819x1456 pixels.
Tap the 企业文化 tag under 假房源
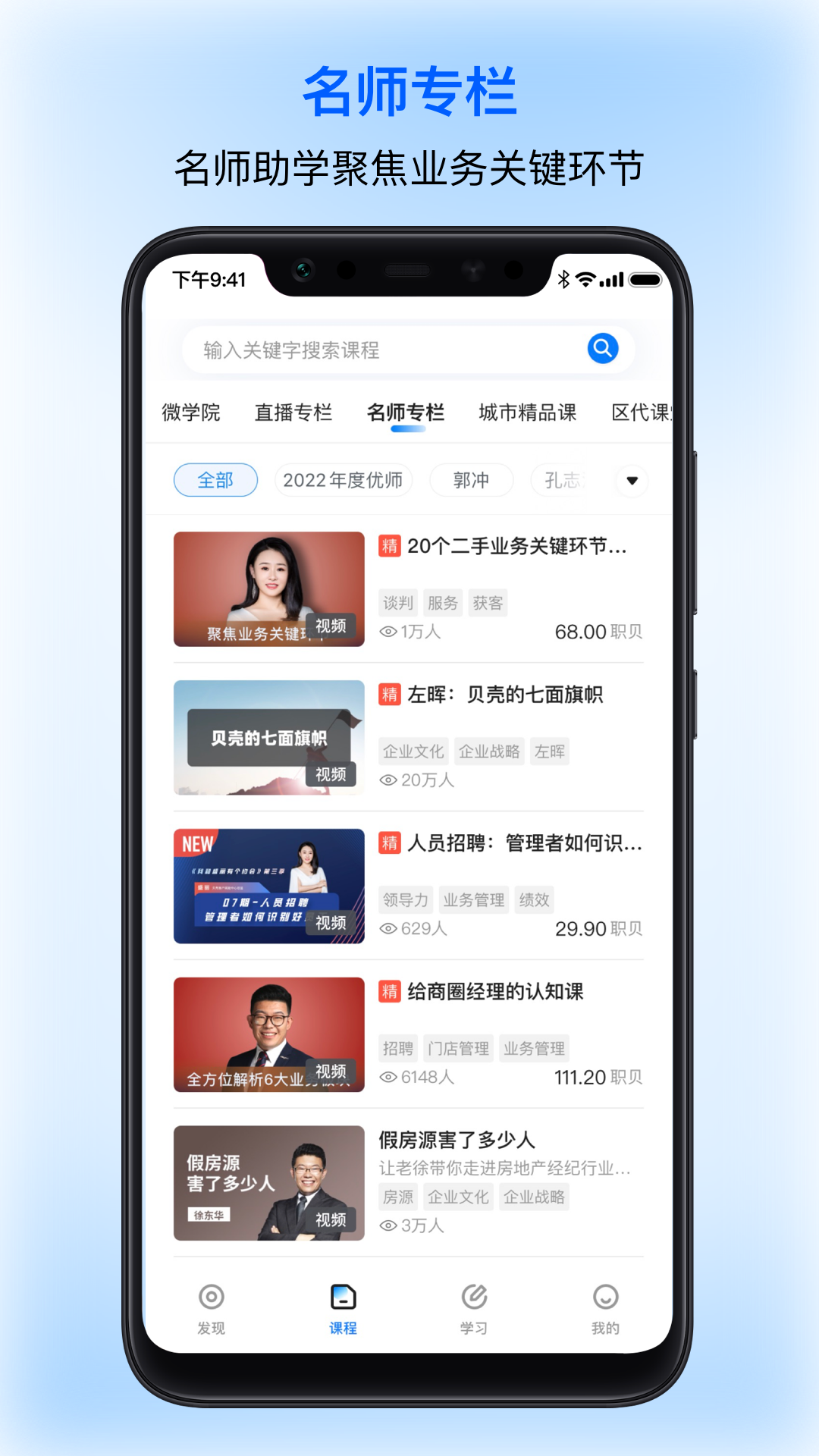click(458, 1197)
